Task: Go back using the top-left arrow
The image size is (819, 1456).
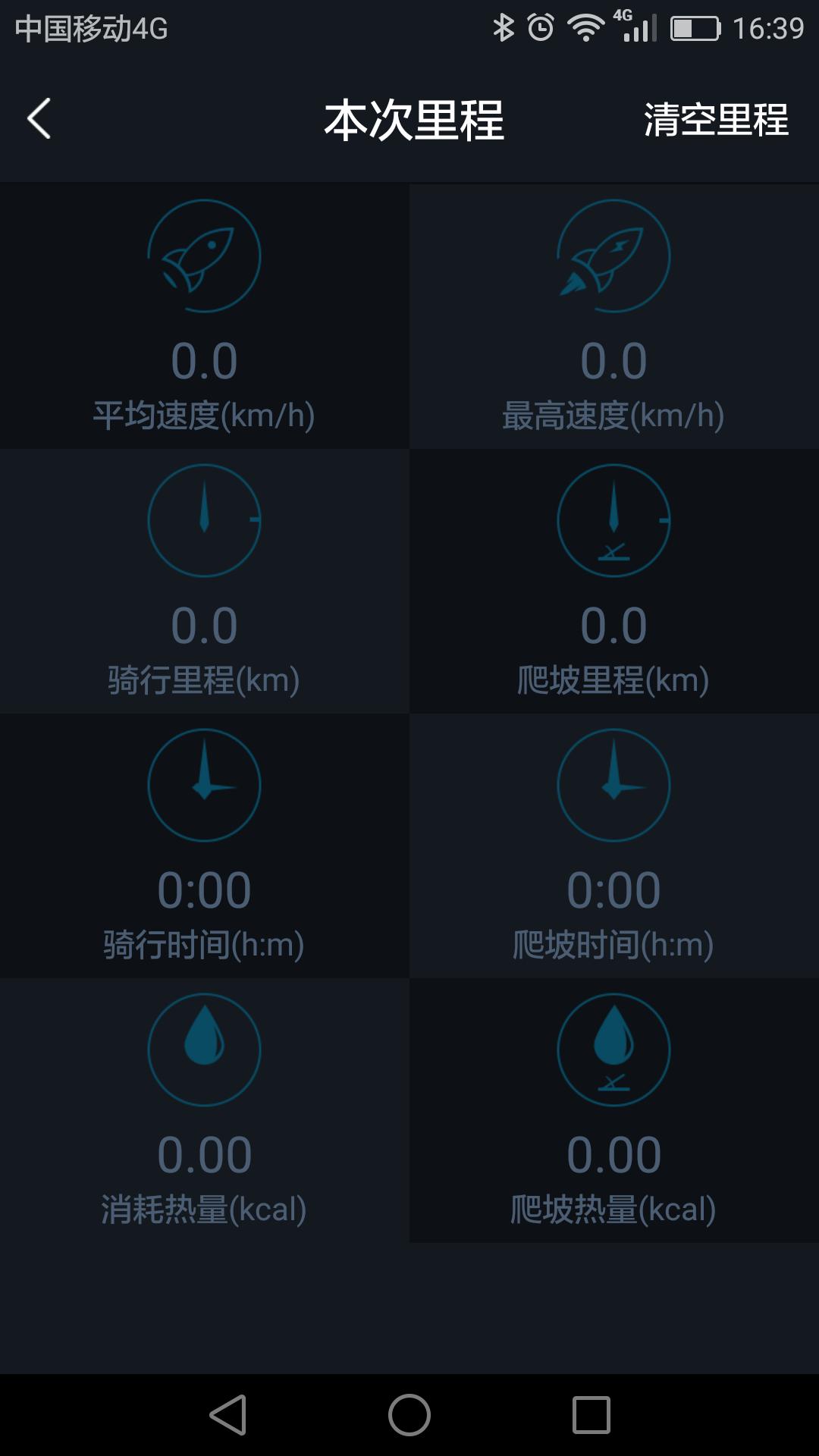Action: 39,119
